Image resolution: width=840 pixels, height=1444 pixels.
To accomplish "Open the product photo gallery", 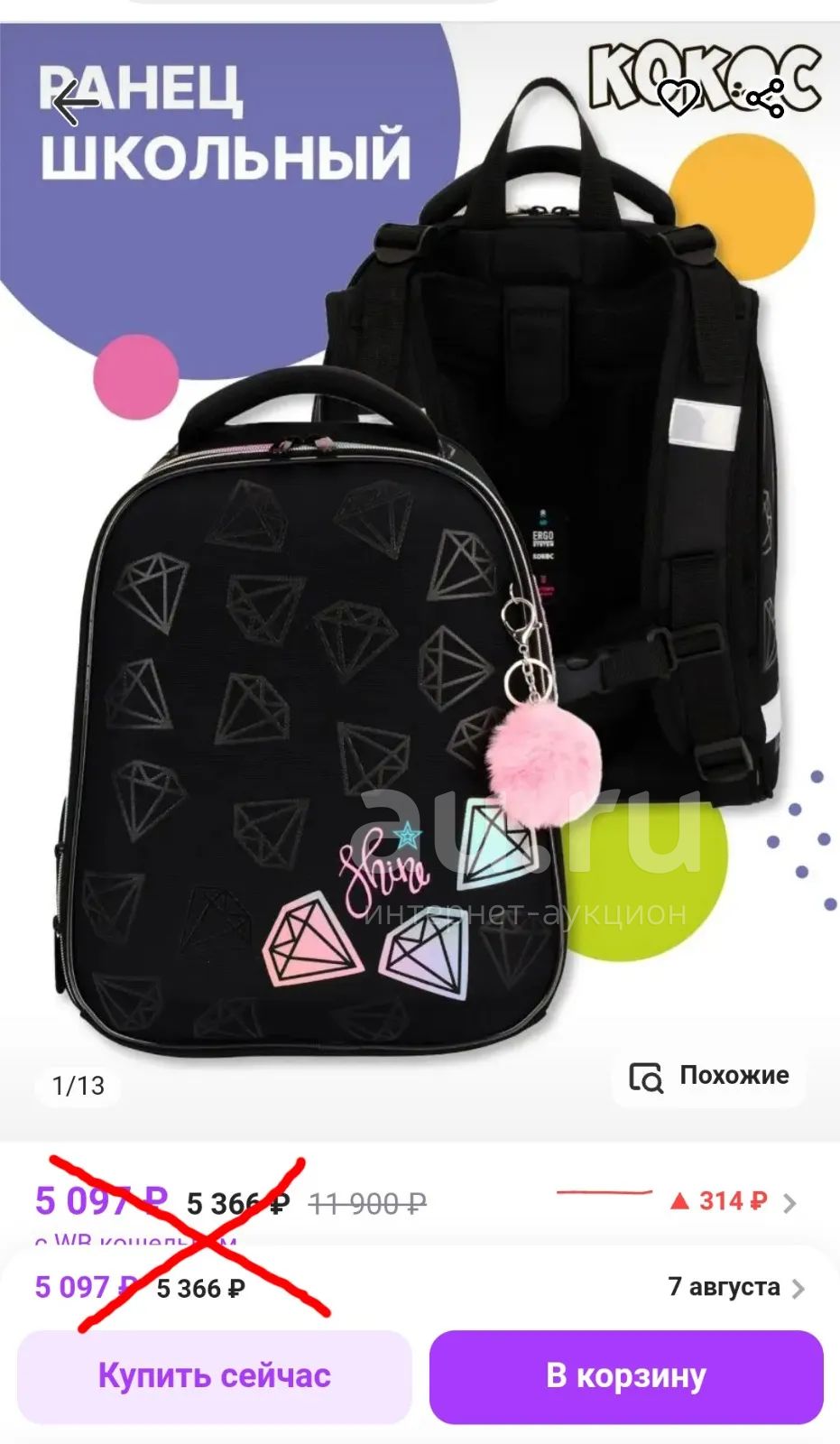I will 420,578.
